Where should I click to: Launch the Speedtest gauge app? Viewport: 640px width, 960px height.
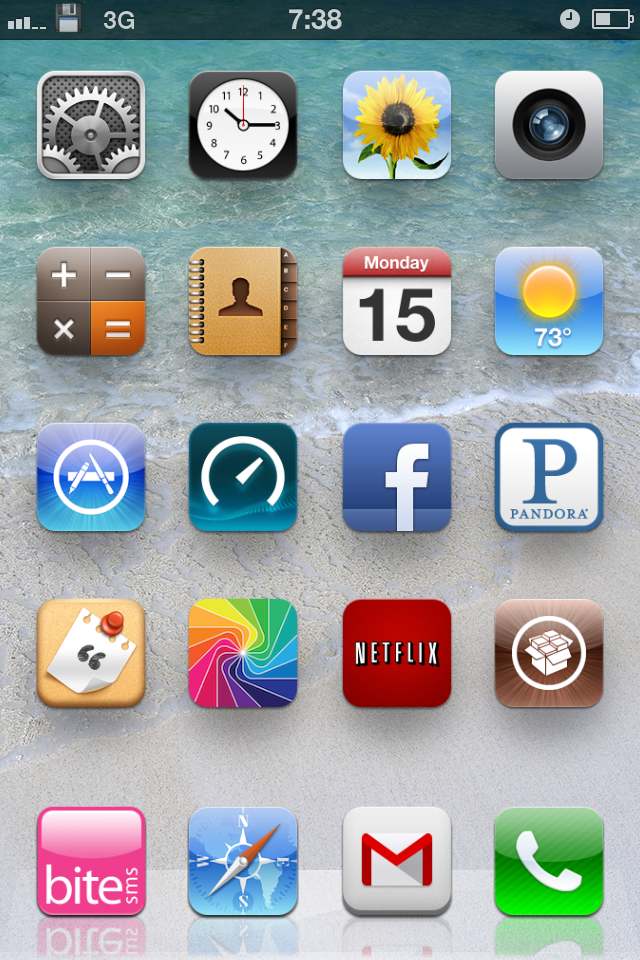[243, 477]
